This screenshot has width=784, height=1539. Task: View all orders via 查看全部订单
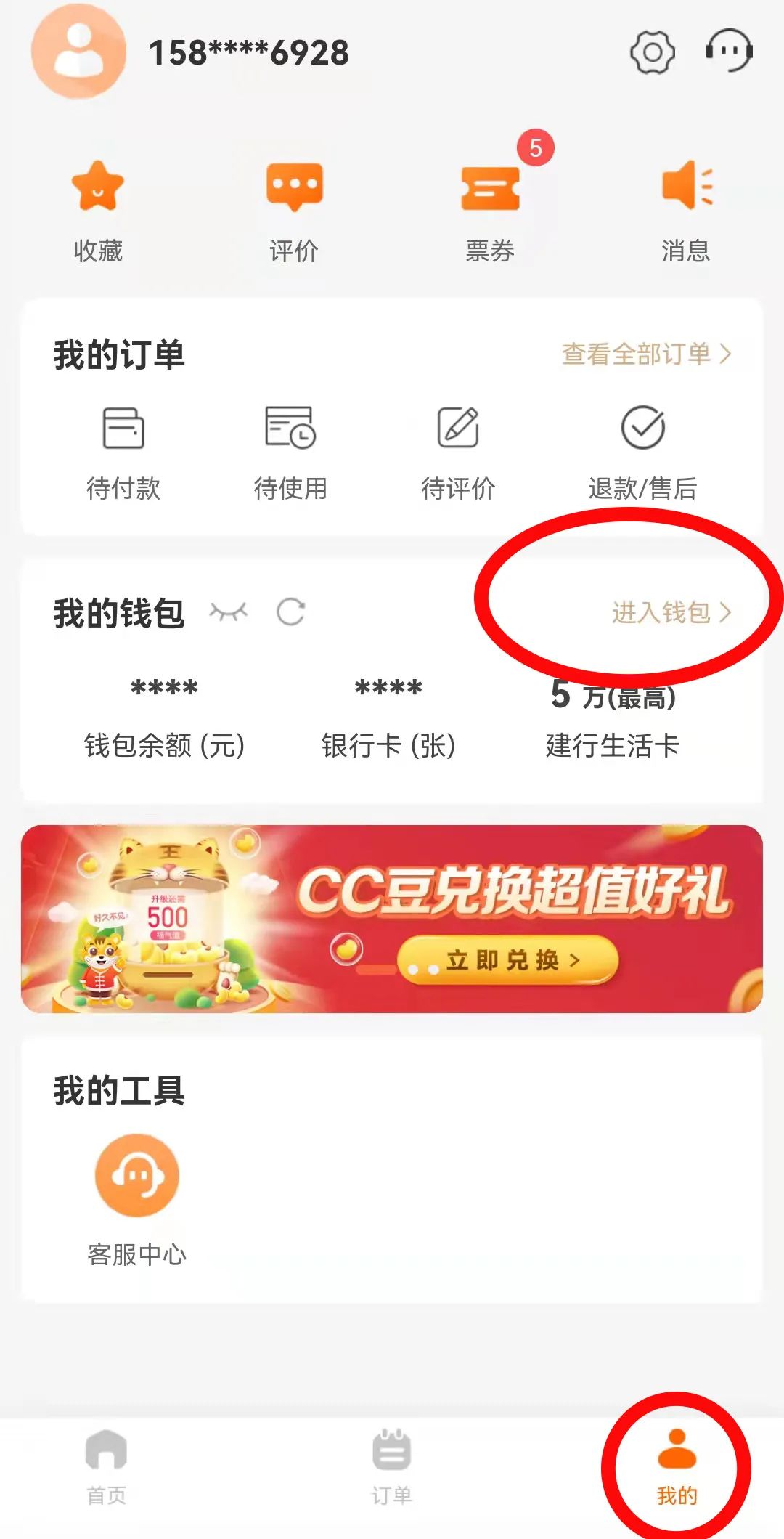pyautogui.click(x=646, y=354)
